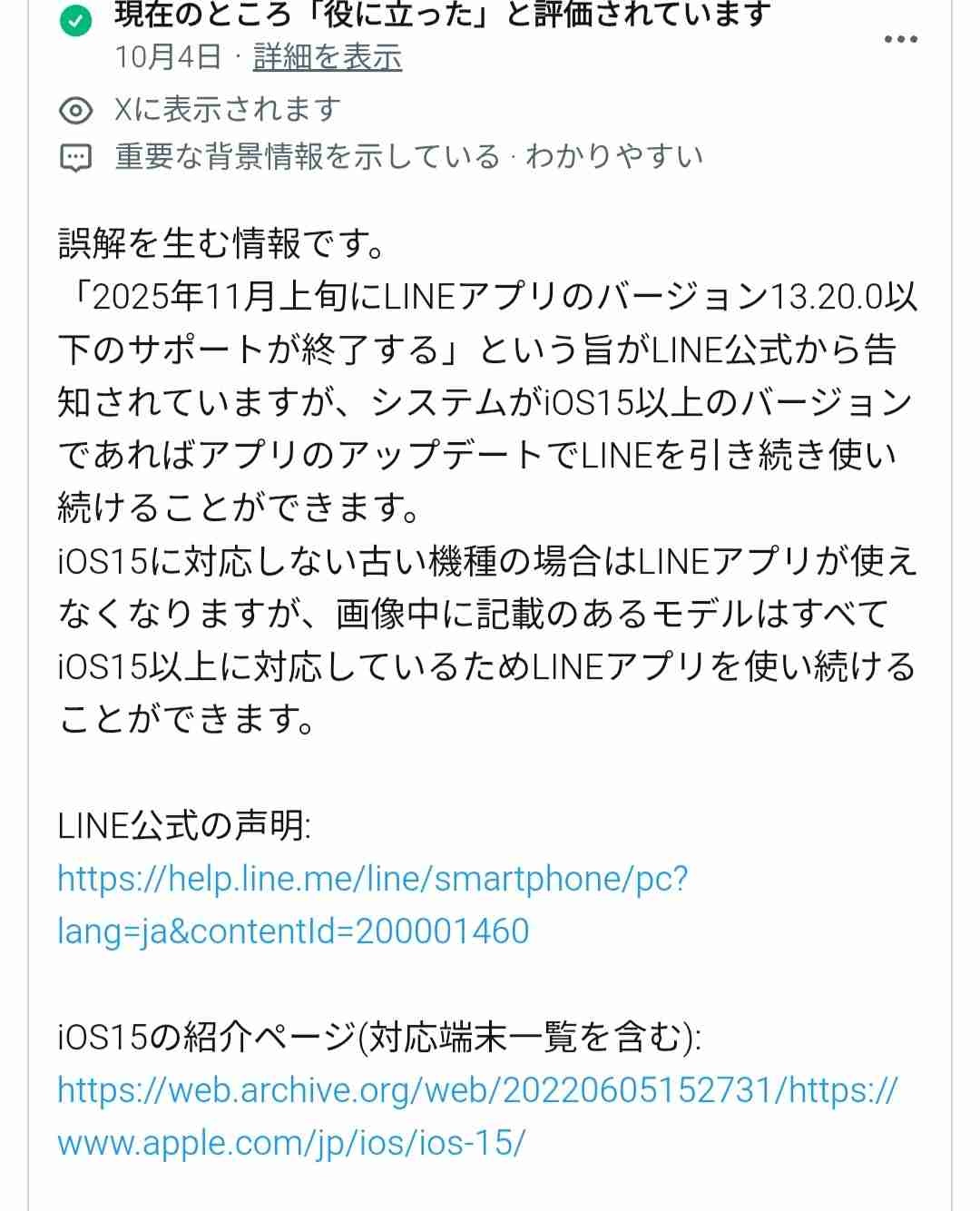The image size is (980, 1211).
Task: Tap the 詳細を表示 link
Action: 328,58
